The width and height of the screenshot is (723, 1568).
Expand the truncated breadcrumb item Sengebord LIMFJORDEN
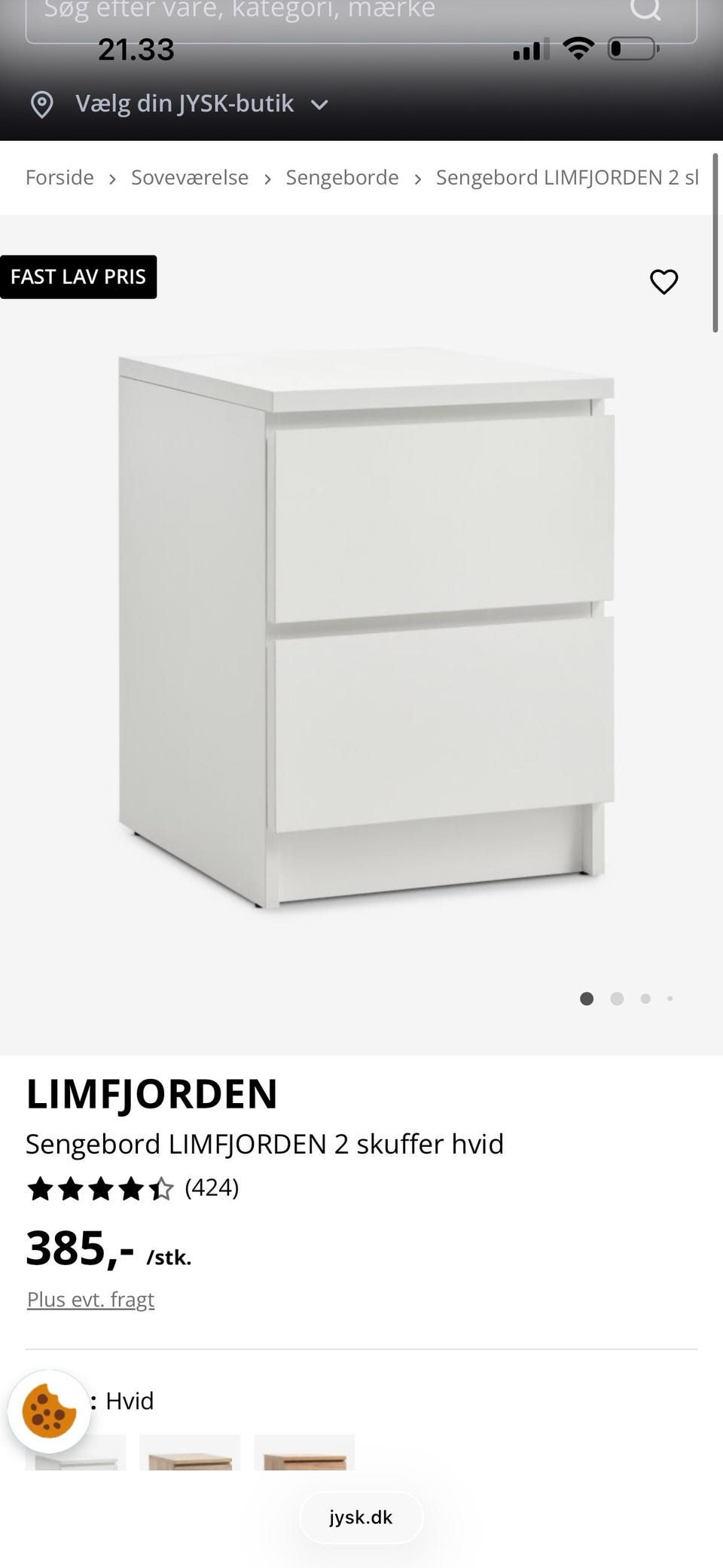pos(566,177)
